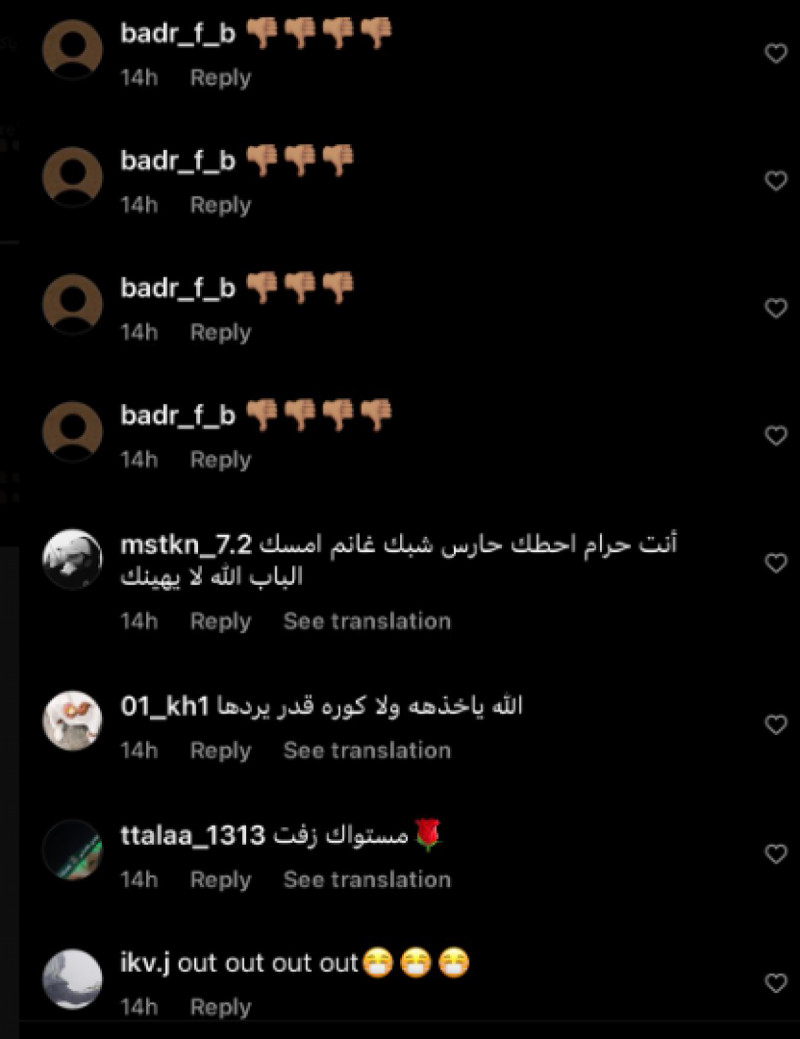The width and height of the screenshot is (800, 1039).
Task: Like the comment by 01_kh1
Action: pos(776,724)
